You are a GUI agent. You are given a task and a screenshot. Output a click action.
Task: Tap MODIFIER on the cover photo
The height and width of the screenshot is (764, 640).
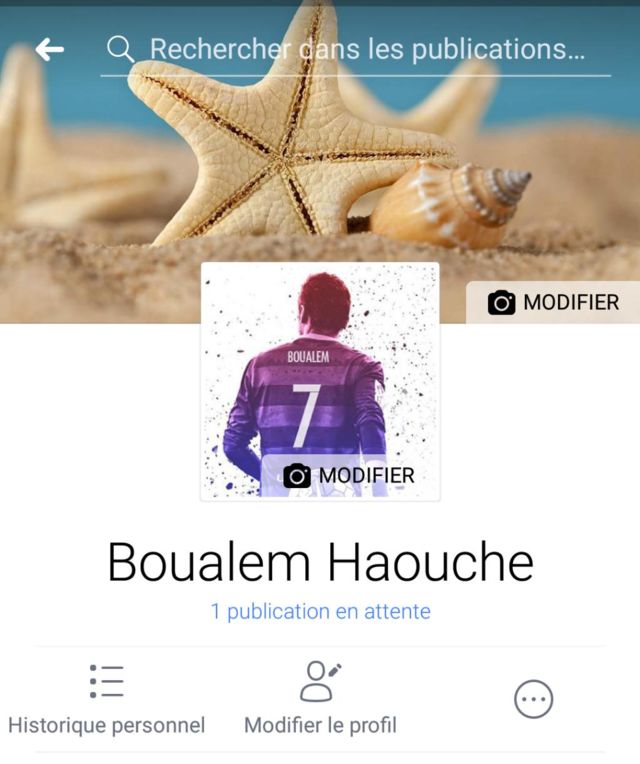click(554, 303)
